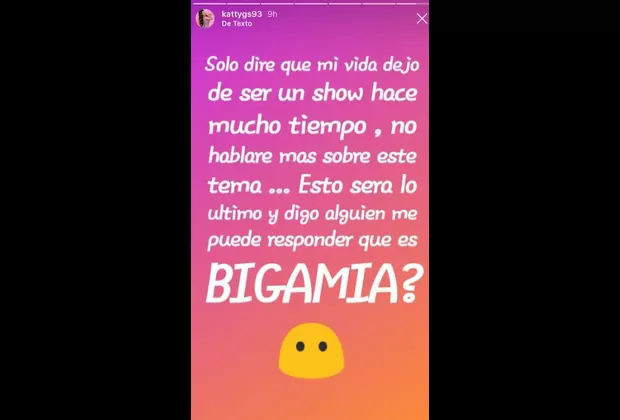Open the kattygs93 username link
This screenshot has width=620, height=420.
point(242,14)
